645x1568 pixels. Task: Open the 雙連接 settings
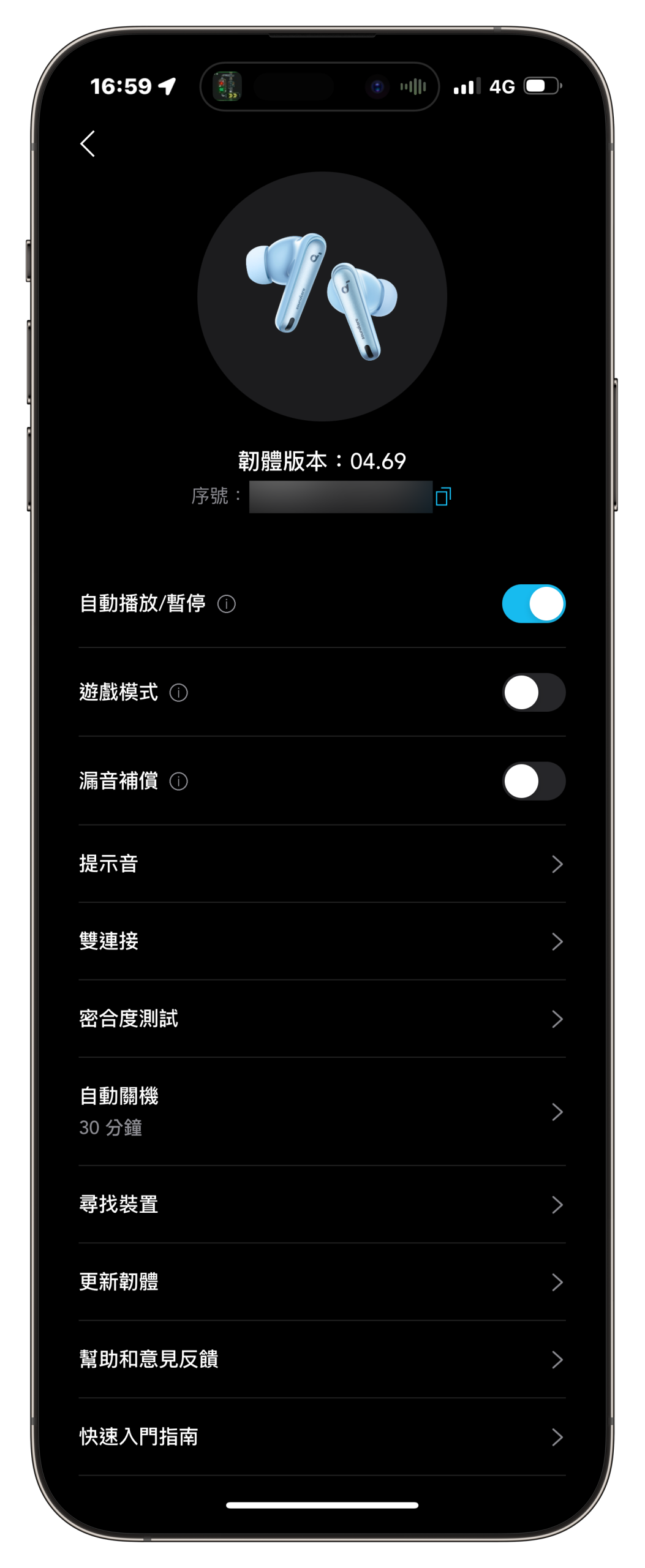click(x=322, y=941)
